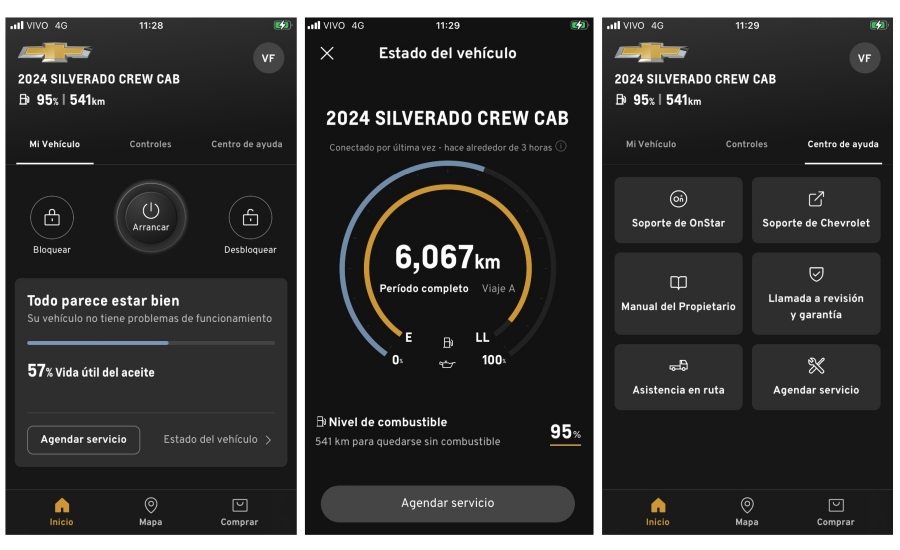900x550 pixels.
Task: Open Estado del vehículo link with chevron
Action: click(217, 439)
